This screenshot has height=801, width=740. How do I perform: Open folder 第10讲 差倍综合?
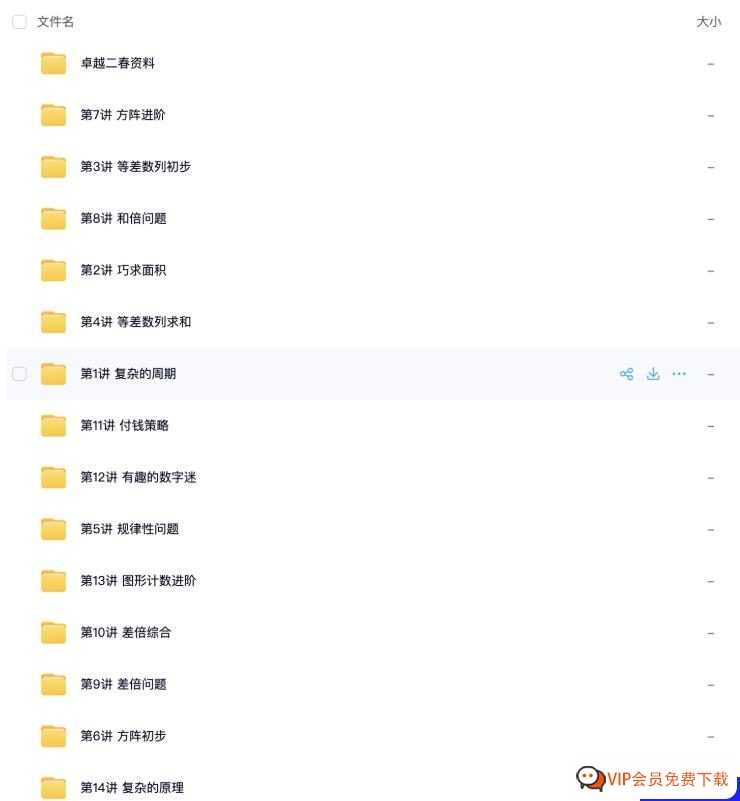125,633
